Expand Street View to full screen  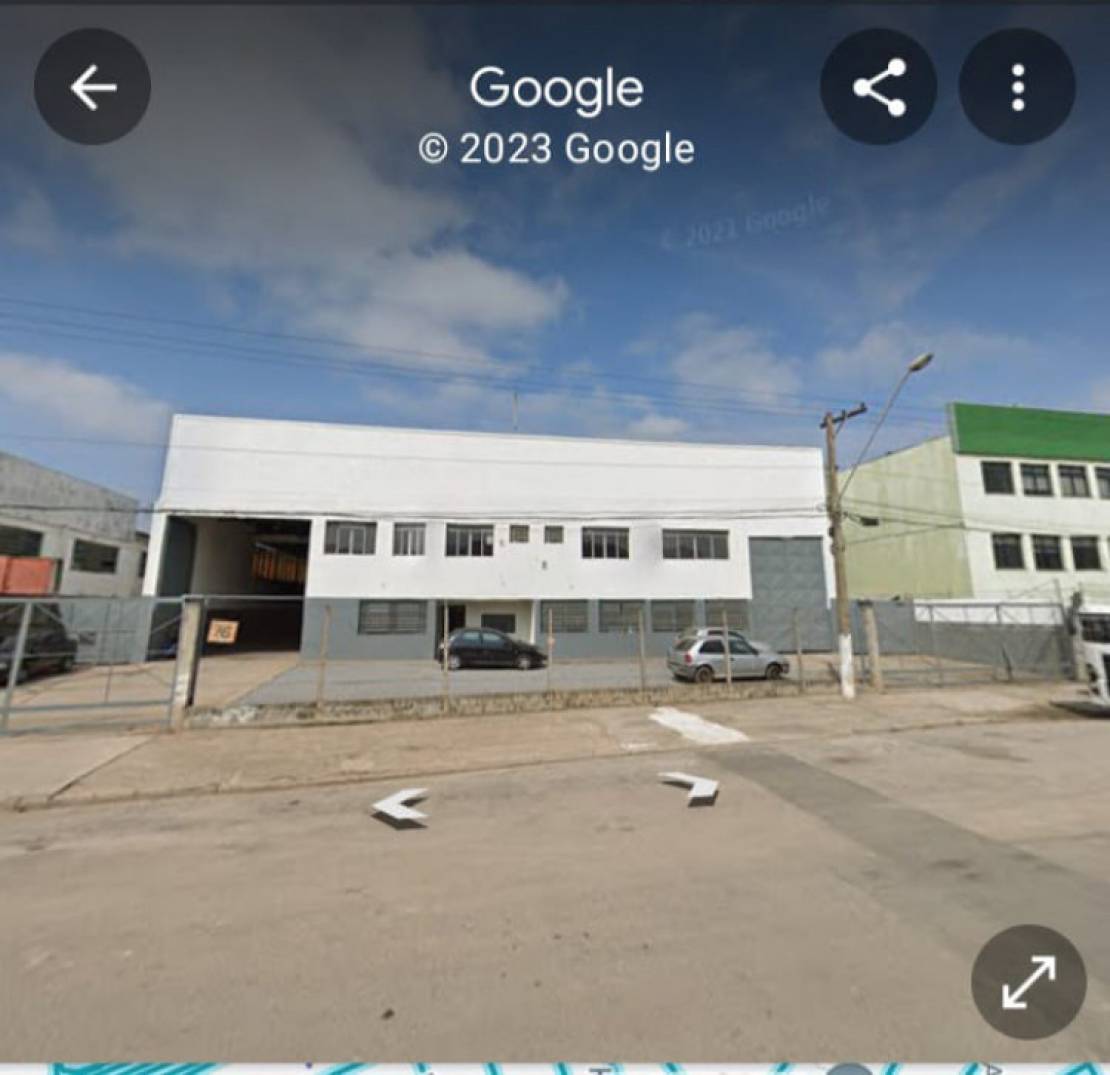[x=1028, y=982]
